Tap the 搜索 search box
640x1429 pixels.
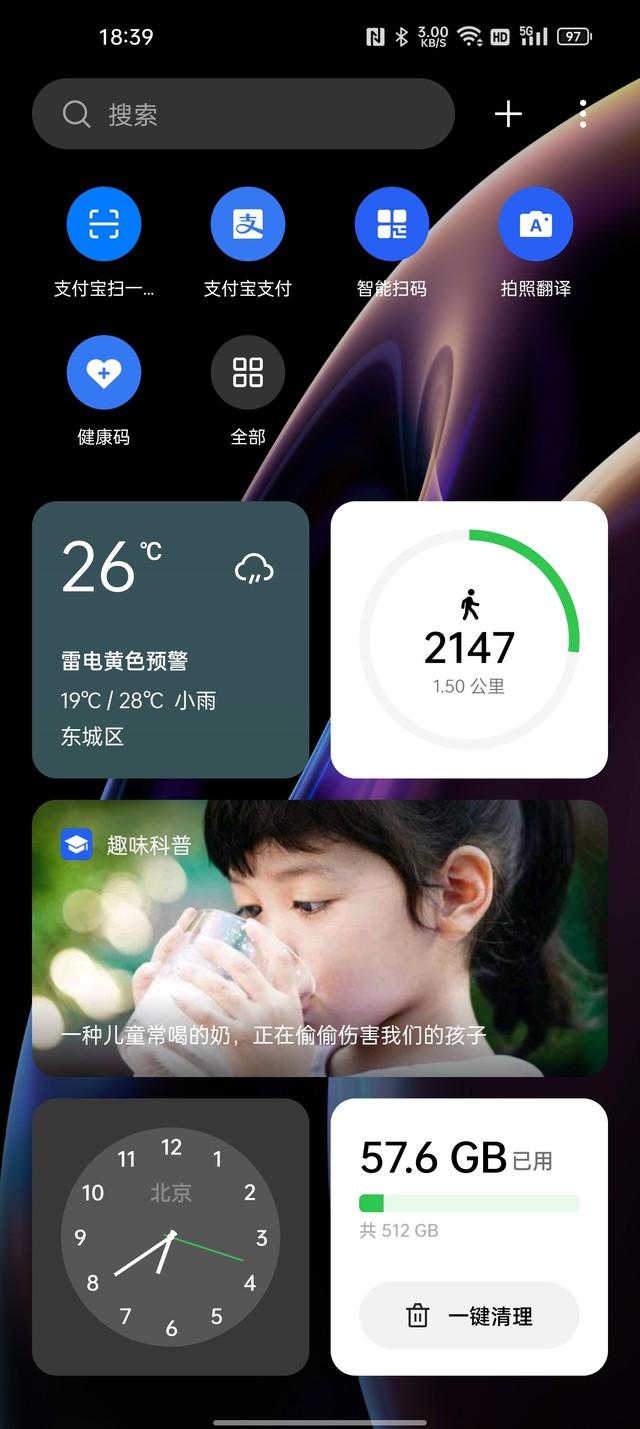tap(243, 114)
